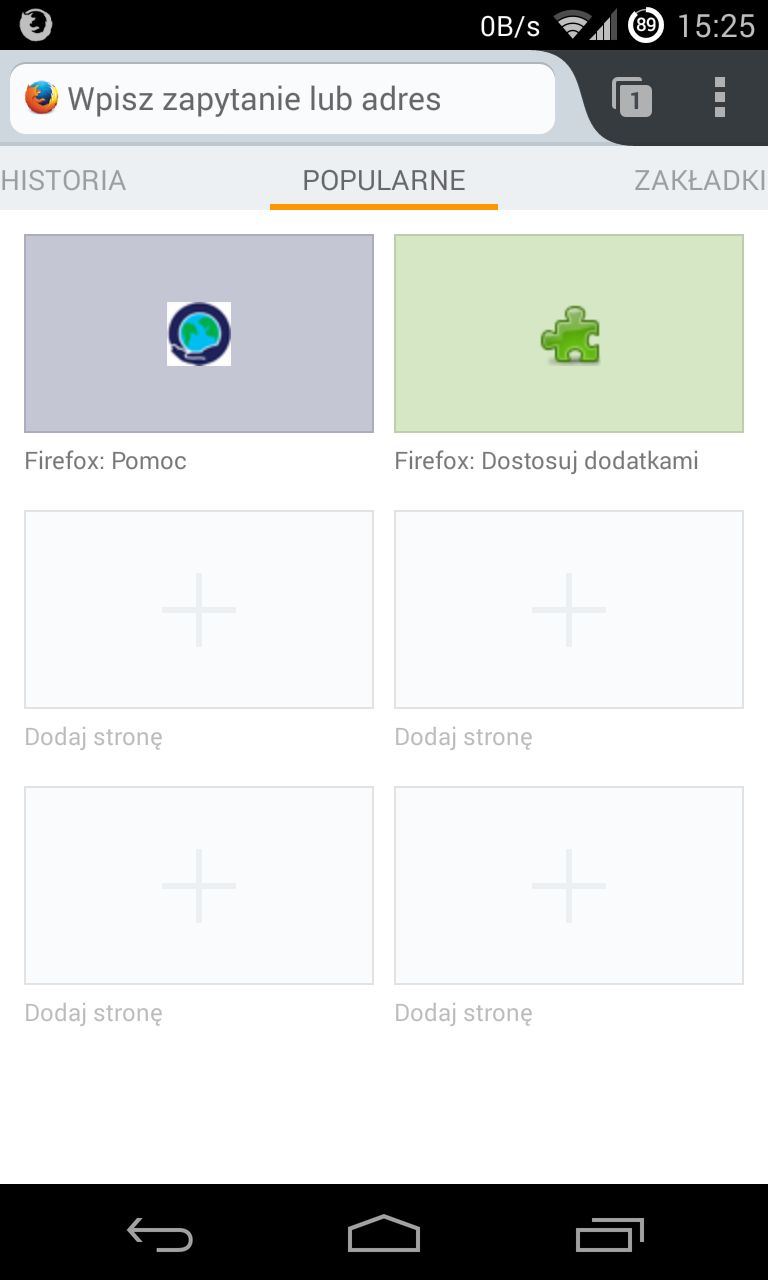The height and width of the screenshot is (1280, 768).
Task: Switch to the Historia tab
Action: click(x=63, y=180)
